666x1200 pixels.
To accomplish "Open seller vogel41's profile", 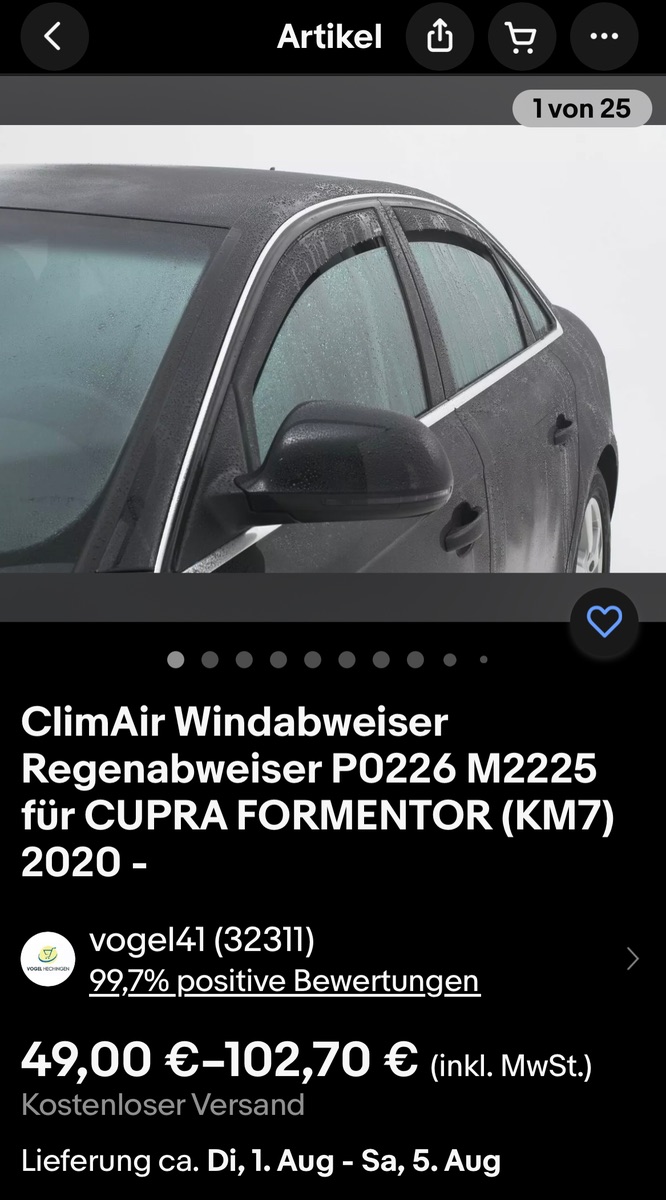I will click(x=202, y=940).
